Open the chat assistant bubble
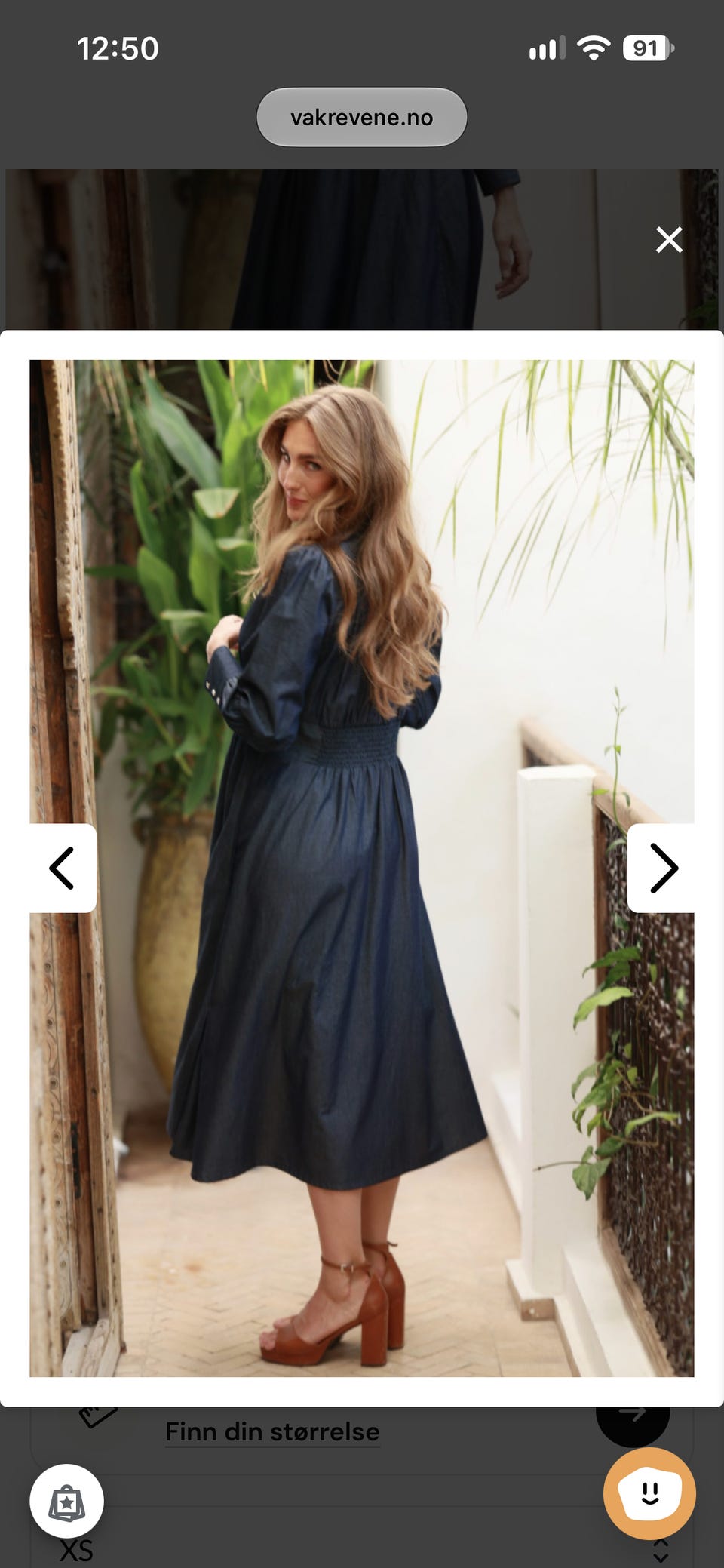This screenshot has width=724, height=1568. pos(649,1493)
